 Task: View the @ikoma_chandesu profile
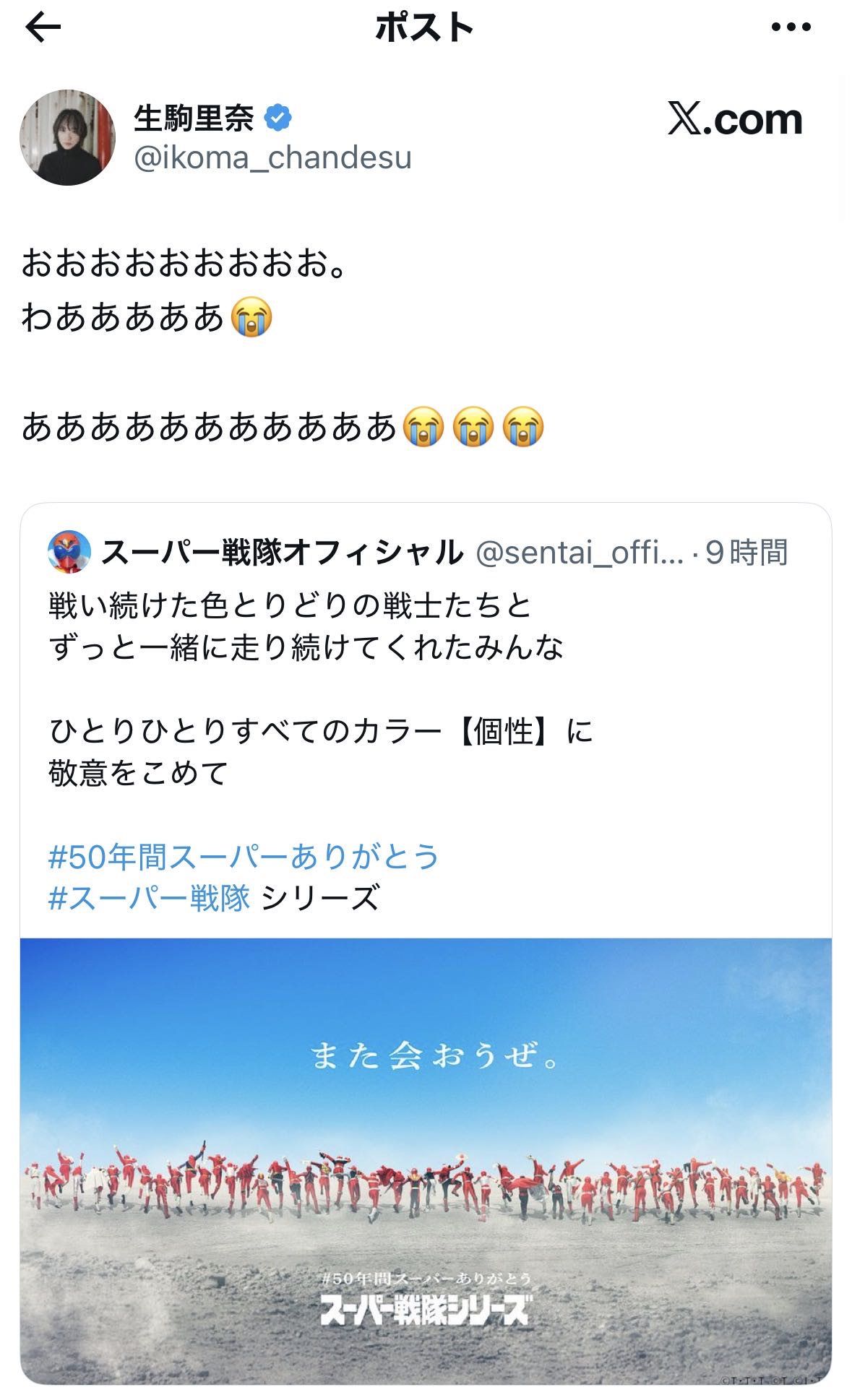coord(272,157)
